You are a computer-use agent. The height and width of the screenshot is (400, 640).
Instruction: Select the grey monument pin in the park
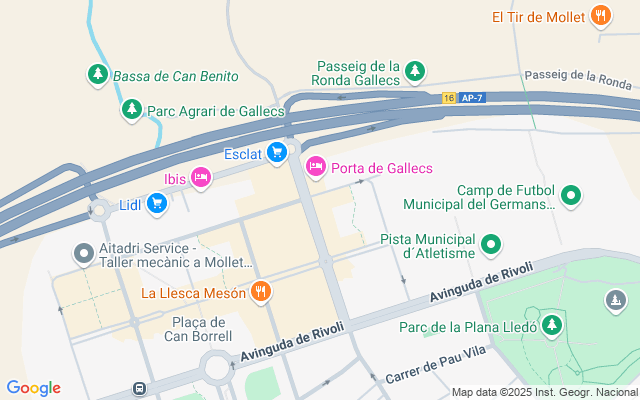click(x=616, y=301)
